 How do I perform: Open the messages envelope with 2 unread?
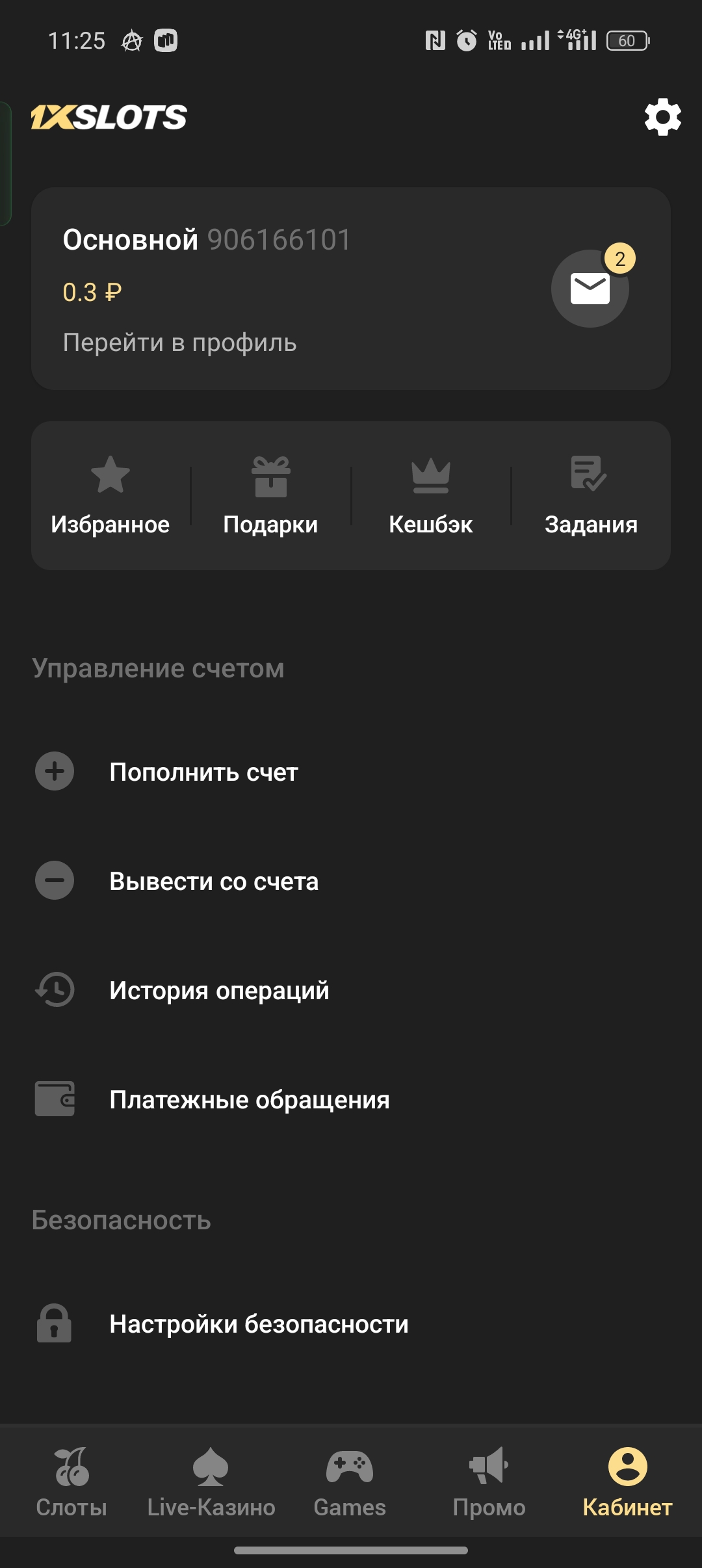coord(590,289)
